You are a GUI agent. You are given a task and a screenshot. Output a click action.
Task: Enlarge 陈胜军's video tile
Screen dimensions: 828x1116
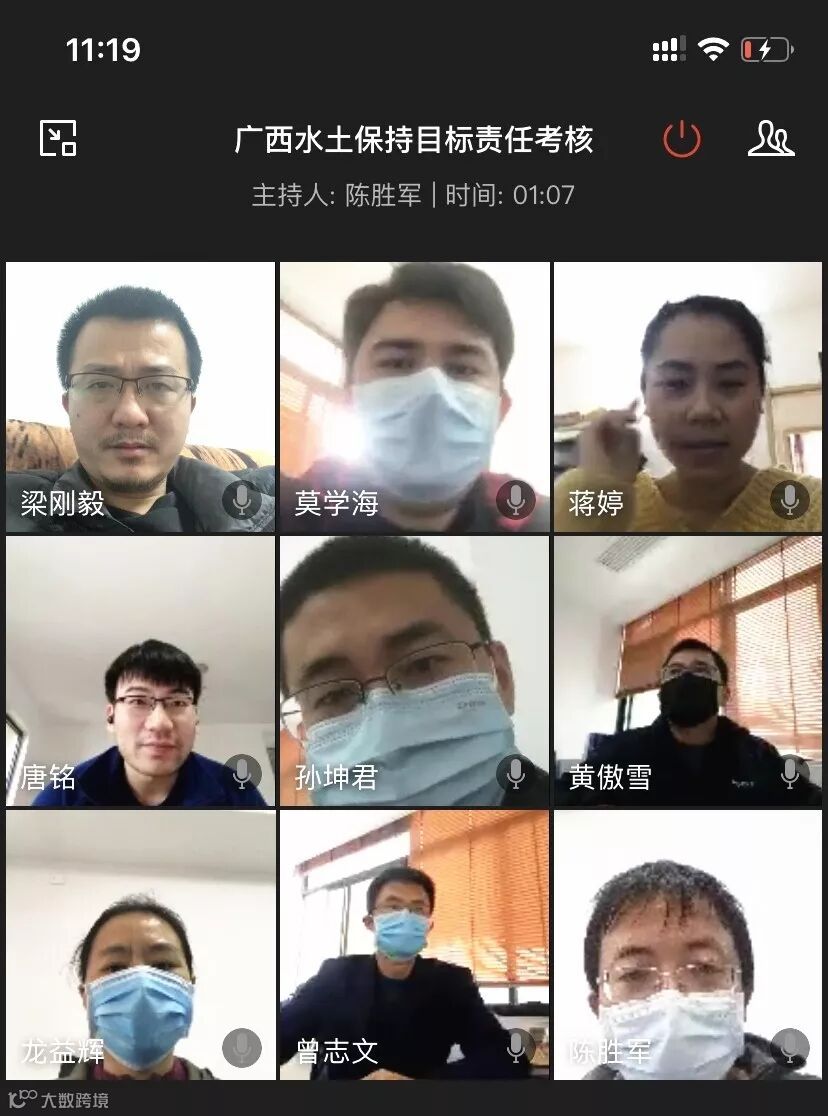(688, 945)
